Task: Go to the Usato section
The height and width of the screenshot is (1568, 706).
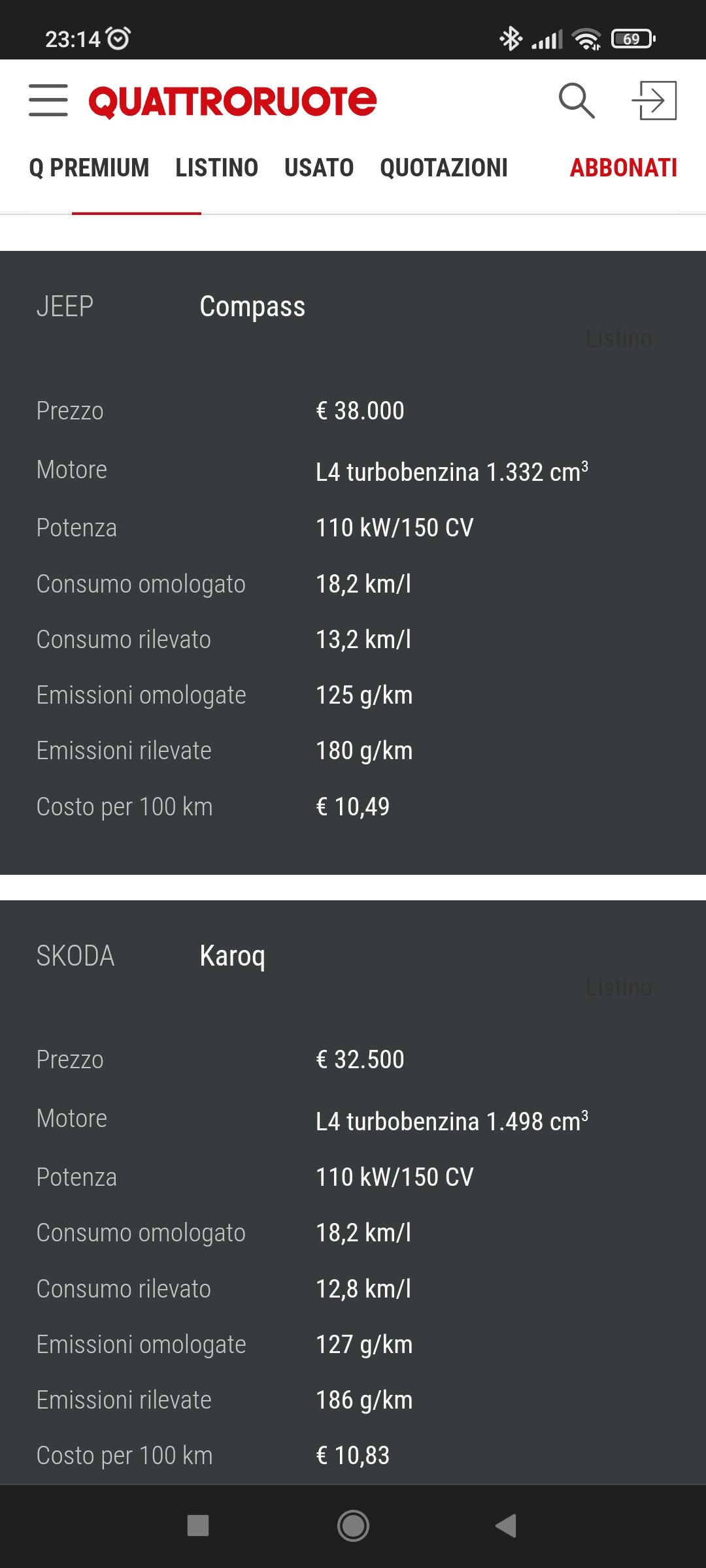Action: [319, 168]
